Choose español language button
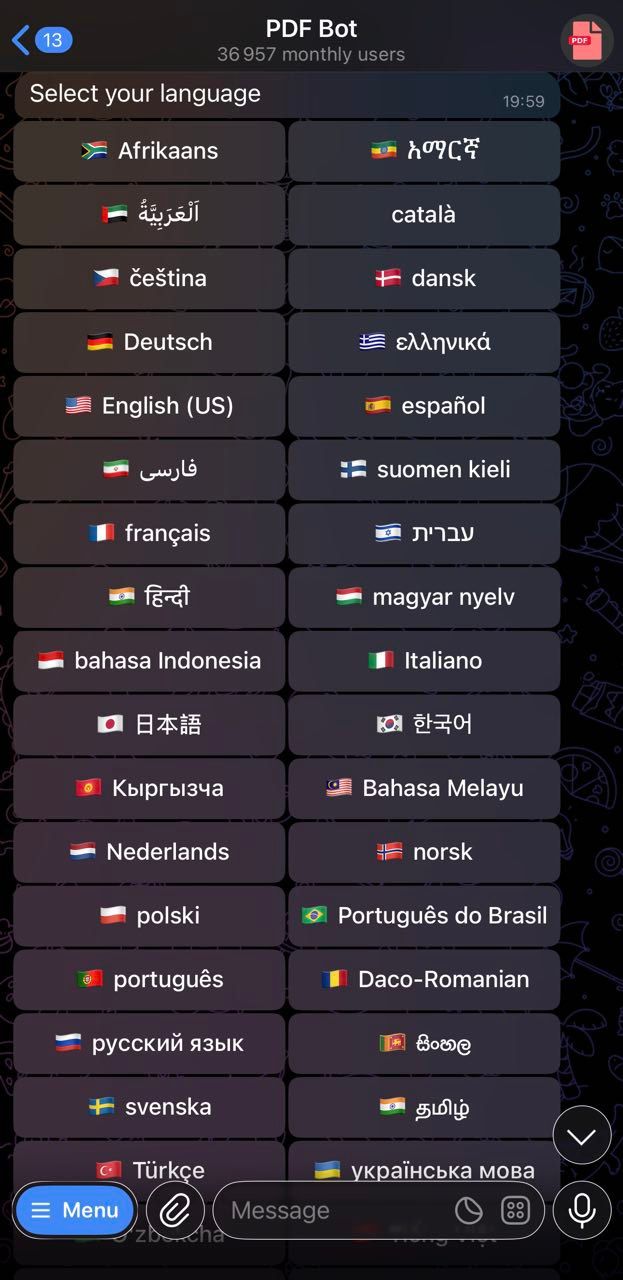The image size is (623, 1280). click(x=424, y=406)
